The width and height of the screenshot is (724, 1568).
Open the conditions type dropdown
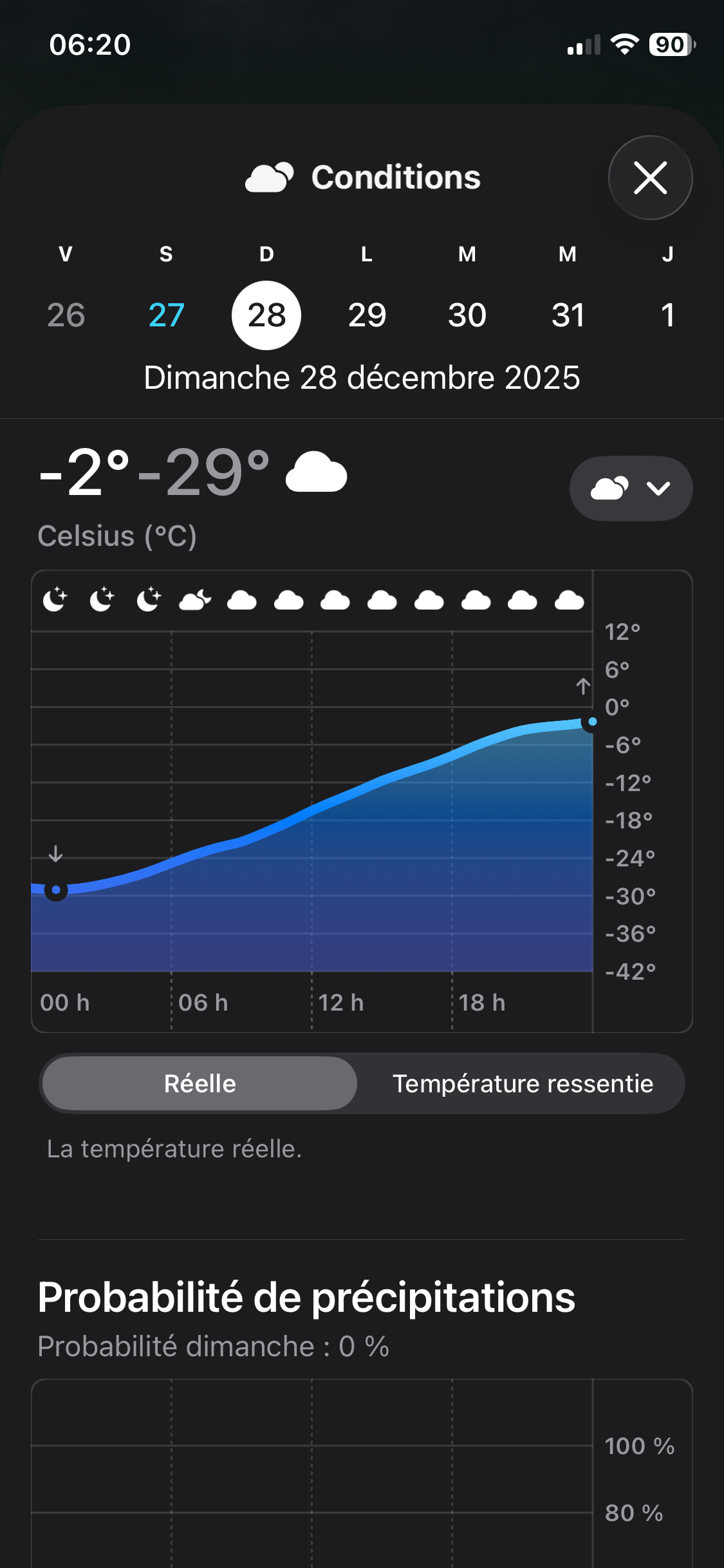(x=631, y=489)
